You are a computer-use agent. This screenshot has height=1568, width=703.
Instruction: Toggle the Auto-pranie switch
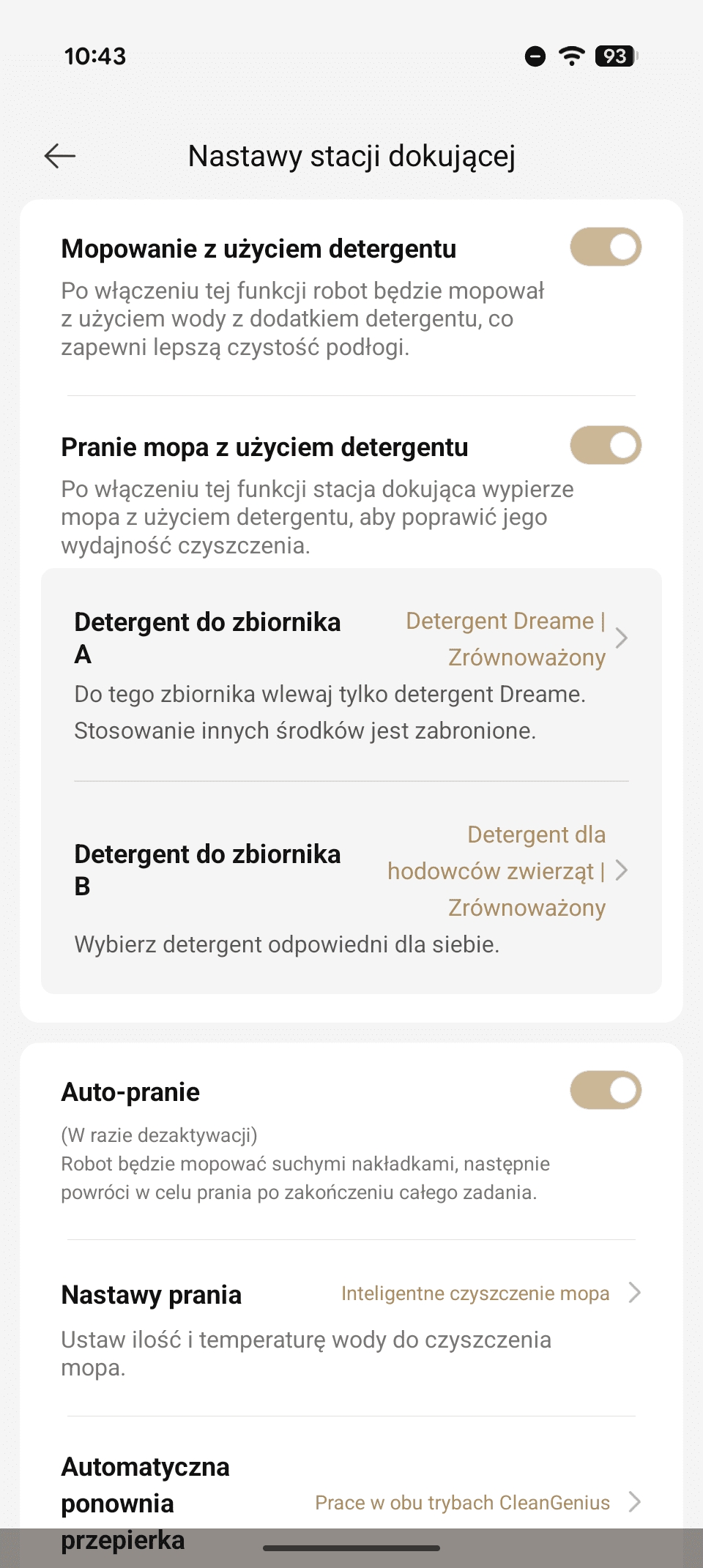[x=606, y=1091]
